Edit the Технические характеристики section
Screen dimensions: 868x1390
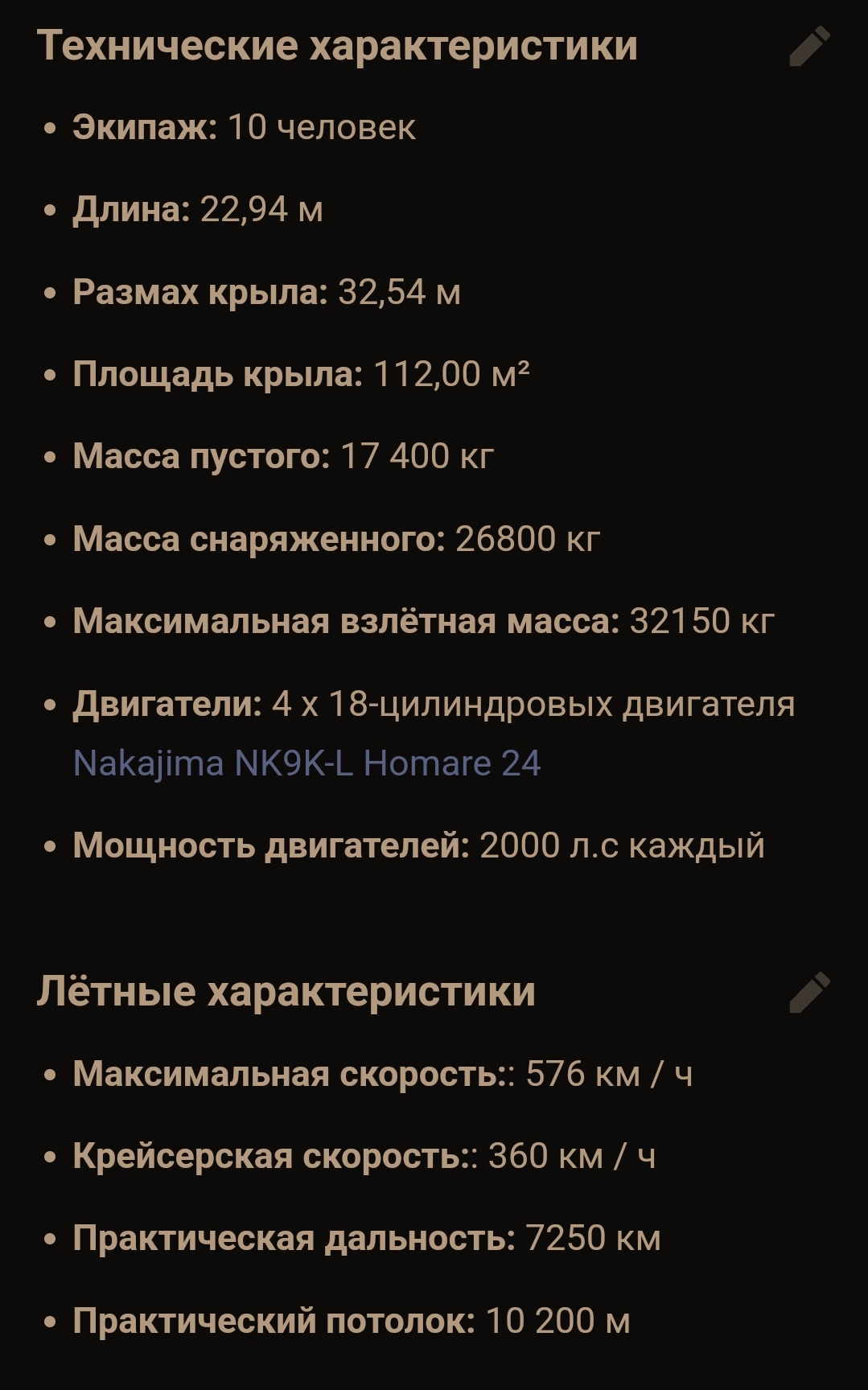pos(809,46)
